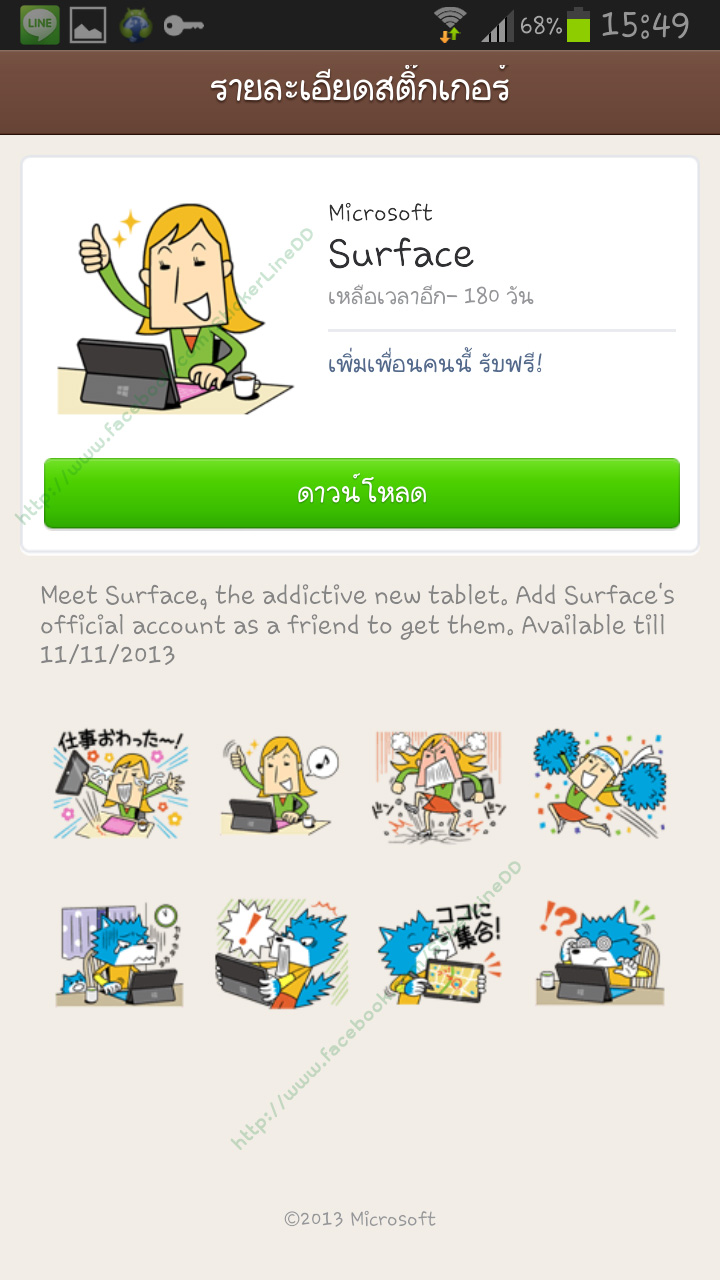Preview the blue wolf holding map tablet sticker
The width and height of the screenshot is (720, 1280).
440,952
